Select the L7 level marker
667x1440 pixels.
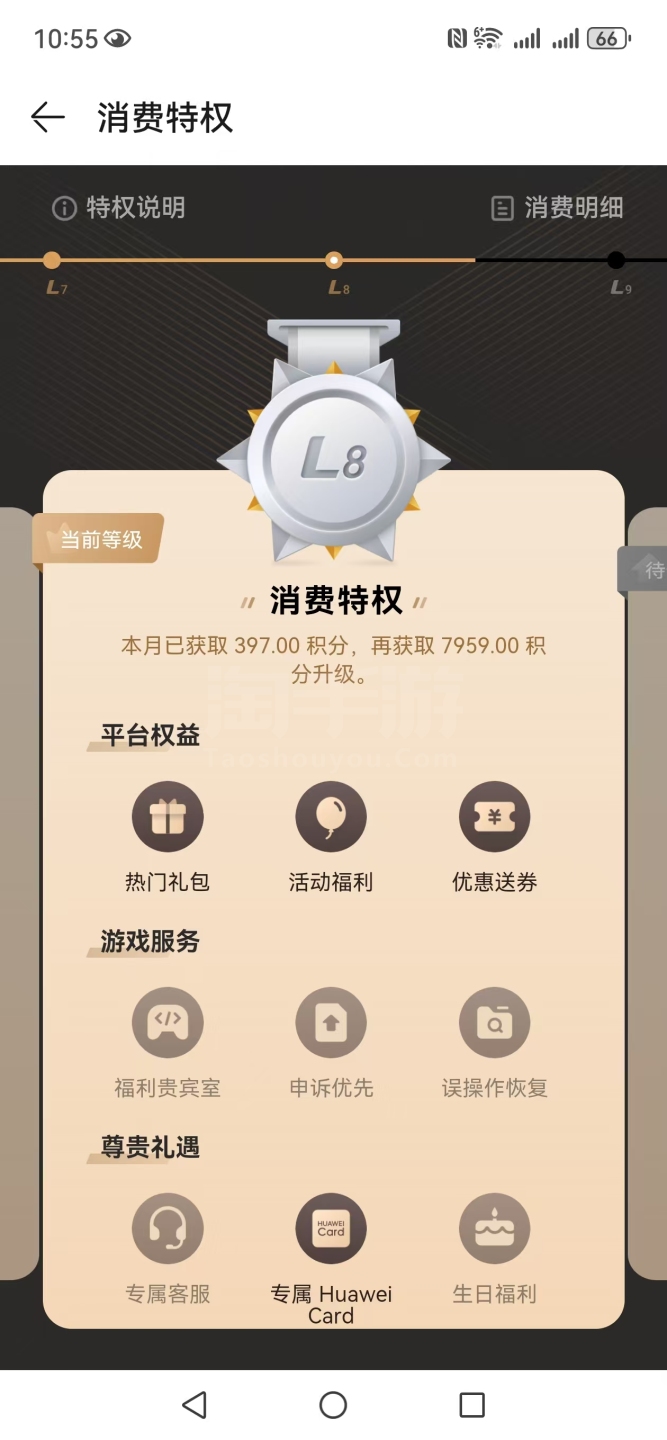click(52, 261)
